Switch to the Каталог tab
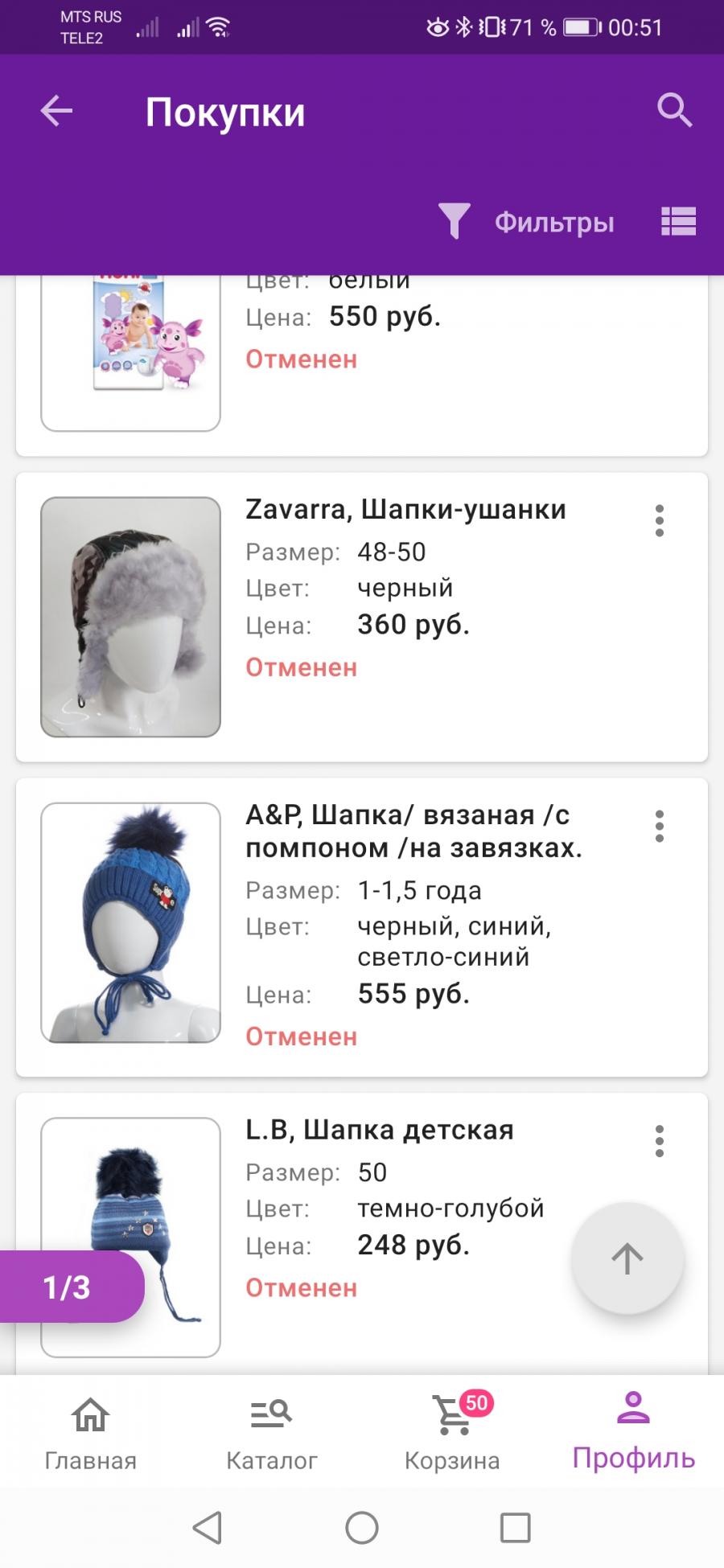The width and height of the screenshot is (724, 1568). click(x=272, y=1433)
